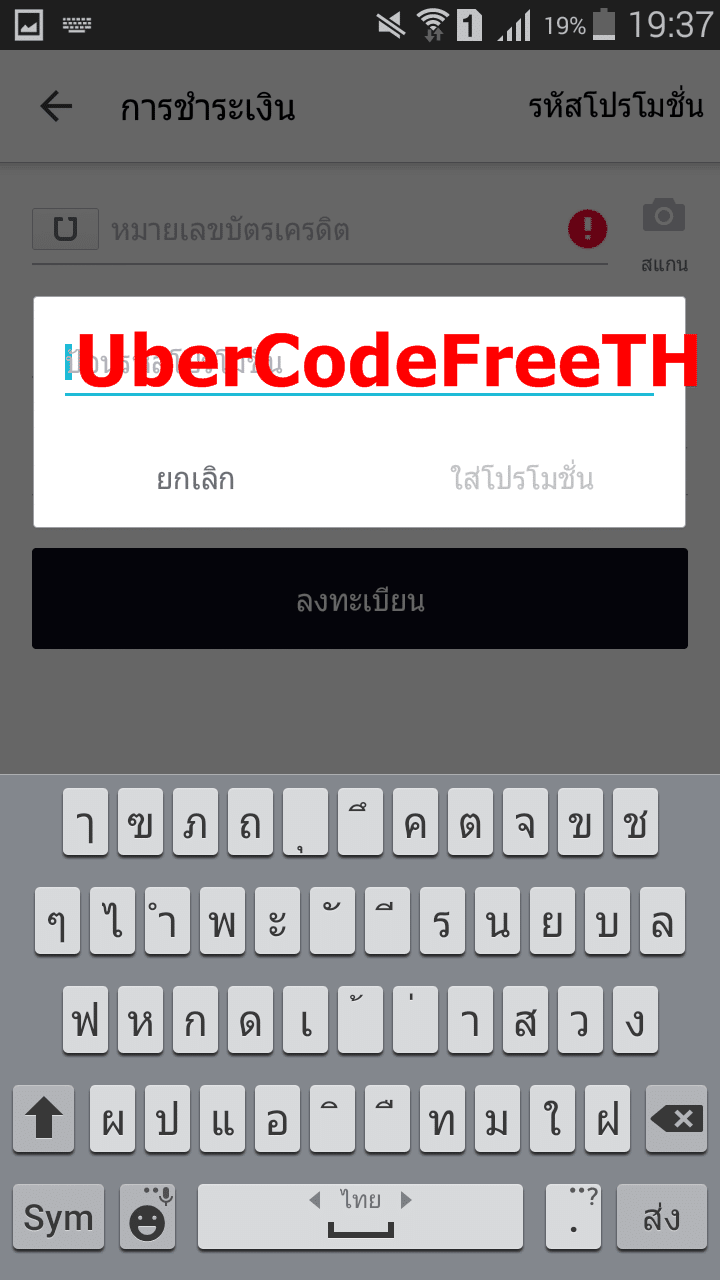Screen dimensions: 720x1280
Task: Tap ใส่โปรโมชั่น to apply the promo code
Action: [523, 479]
